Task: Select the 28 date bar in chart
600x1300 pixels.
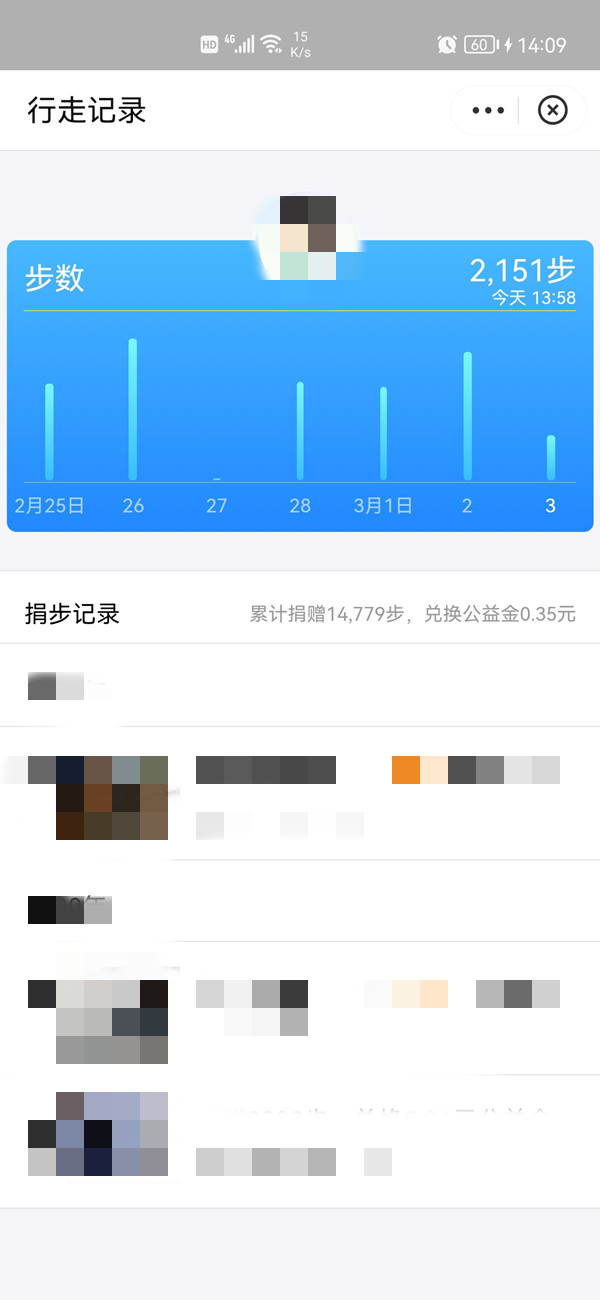Action: (300, 431)
